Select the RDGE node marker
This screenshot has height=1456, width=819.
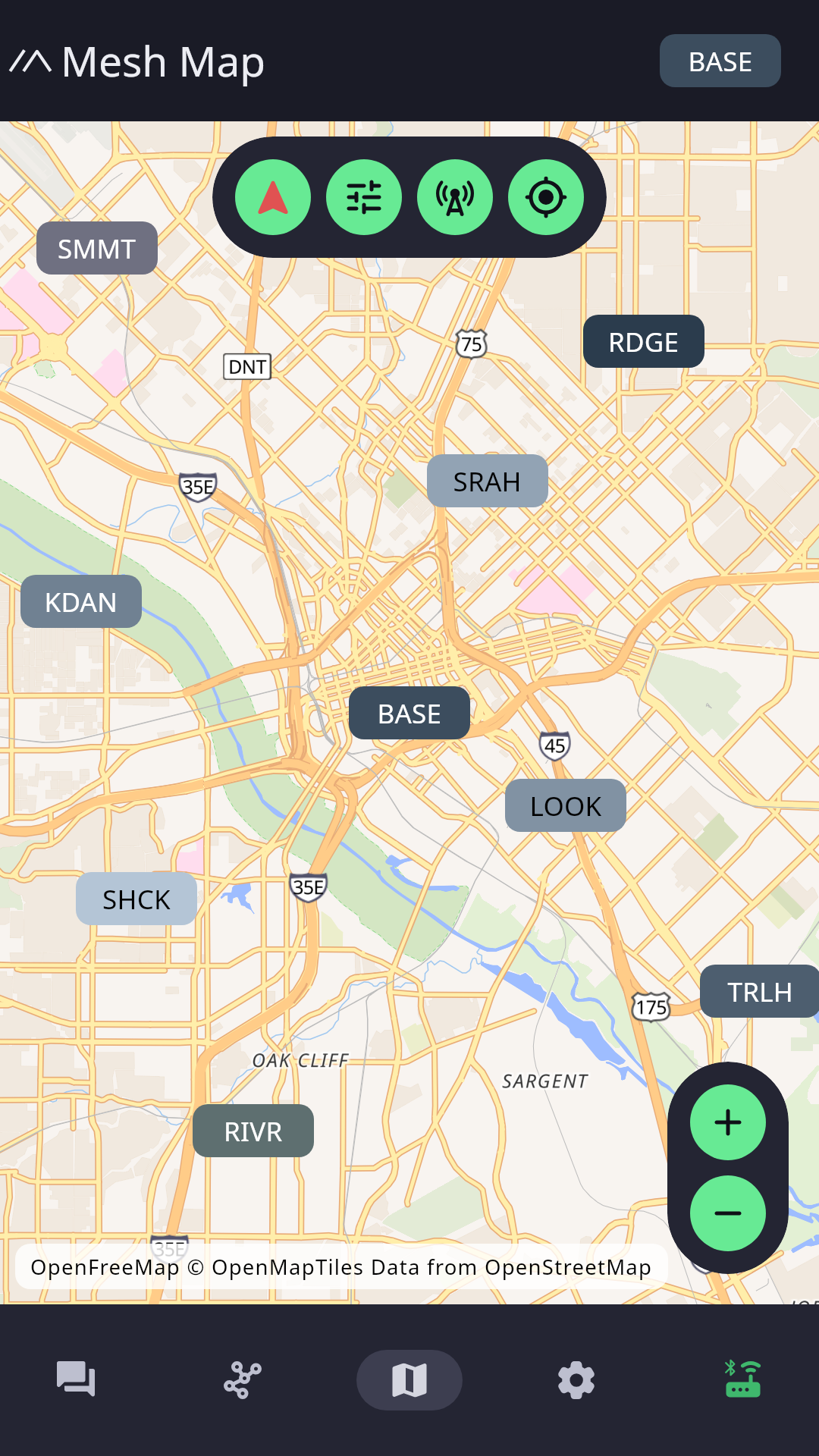(x=644, y=341)
